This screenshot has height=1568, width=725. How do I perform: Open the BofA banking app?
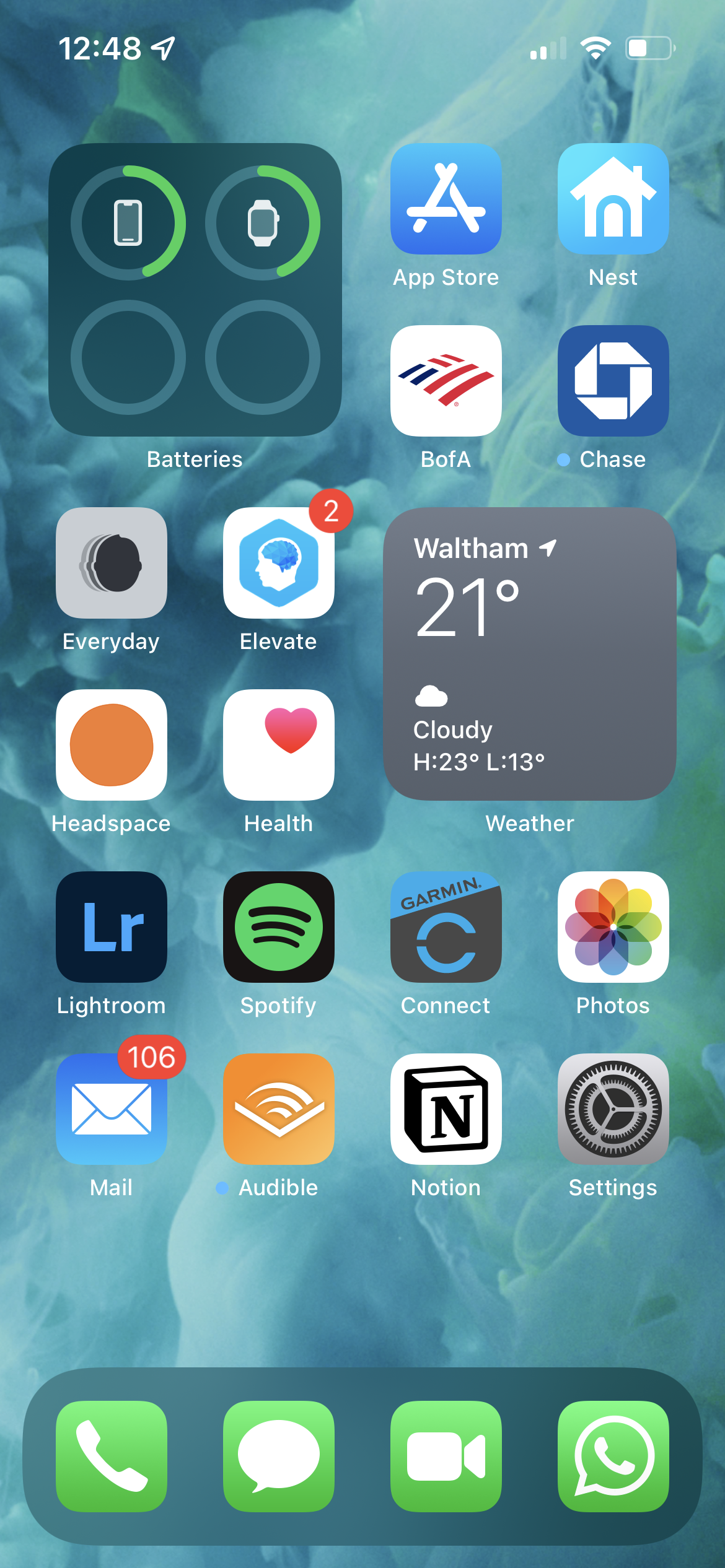(x=446, y=381)
